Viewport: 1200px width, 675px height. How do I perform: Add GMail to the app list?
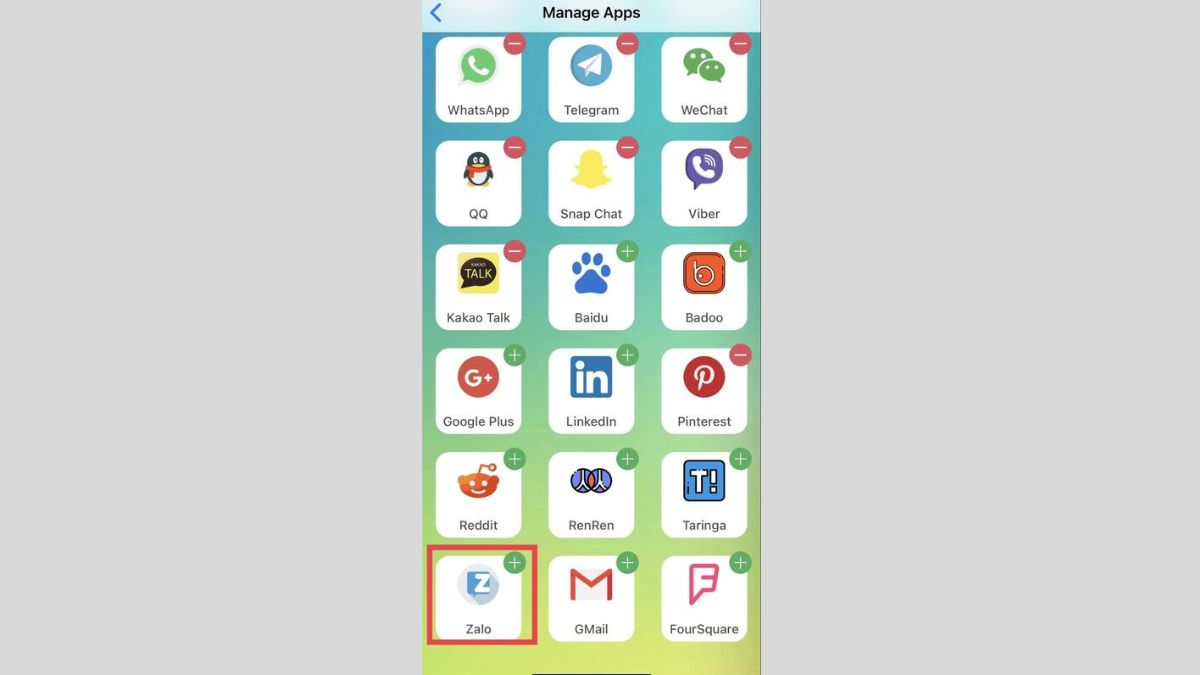627,563
